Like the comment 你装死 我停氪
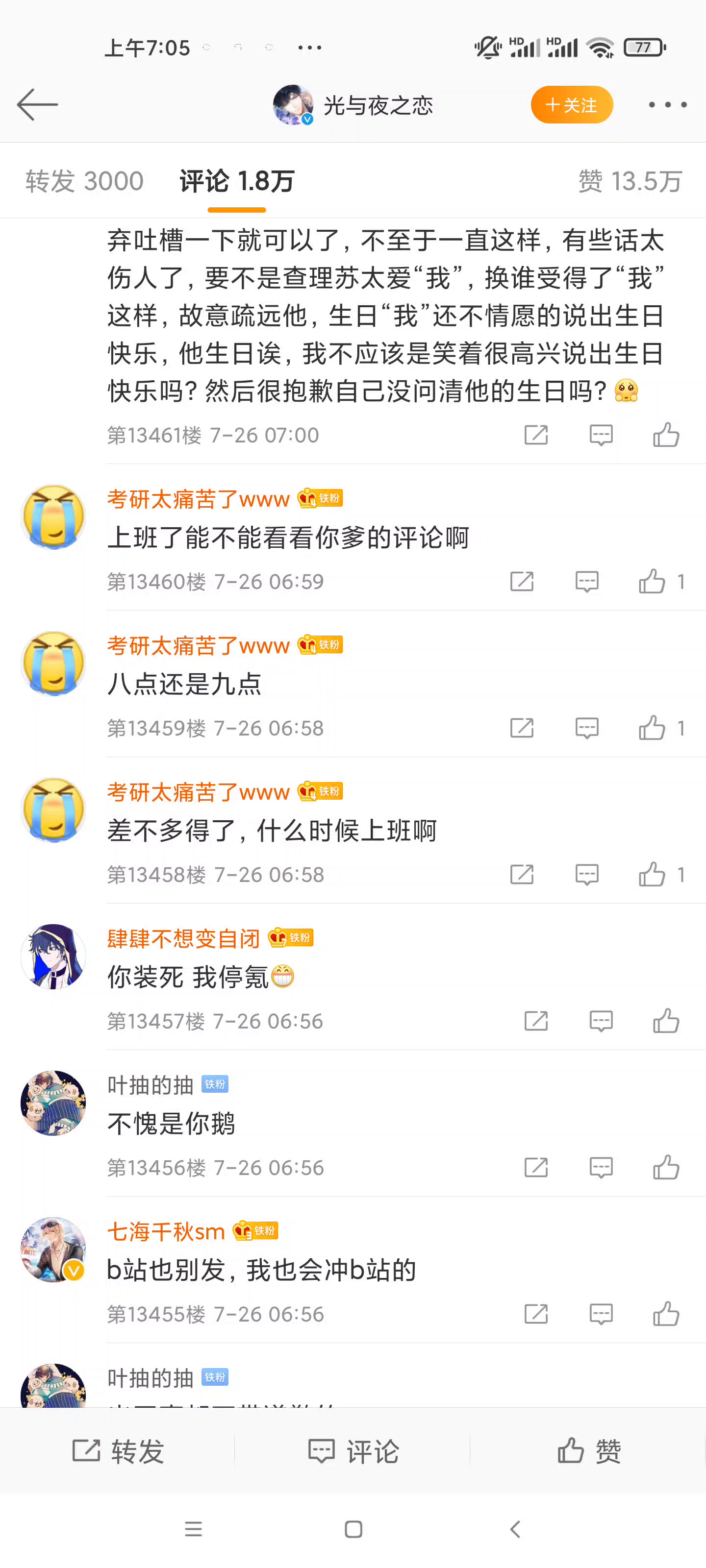The image size is (706, 1568). click(x=666, y=1021)
